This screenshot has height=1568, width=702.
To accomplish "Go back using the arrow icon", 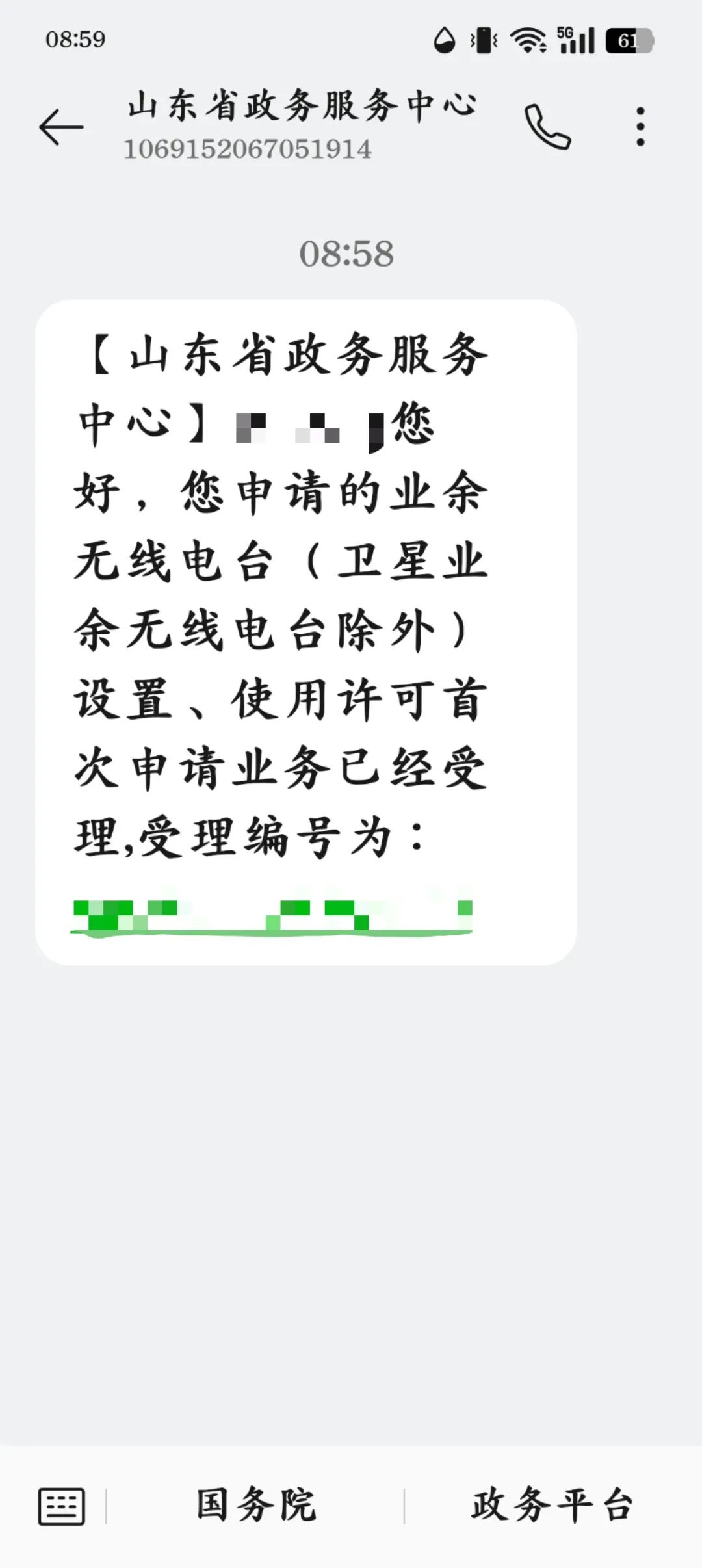I will [61, 127].
